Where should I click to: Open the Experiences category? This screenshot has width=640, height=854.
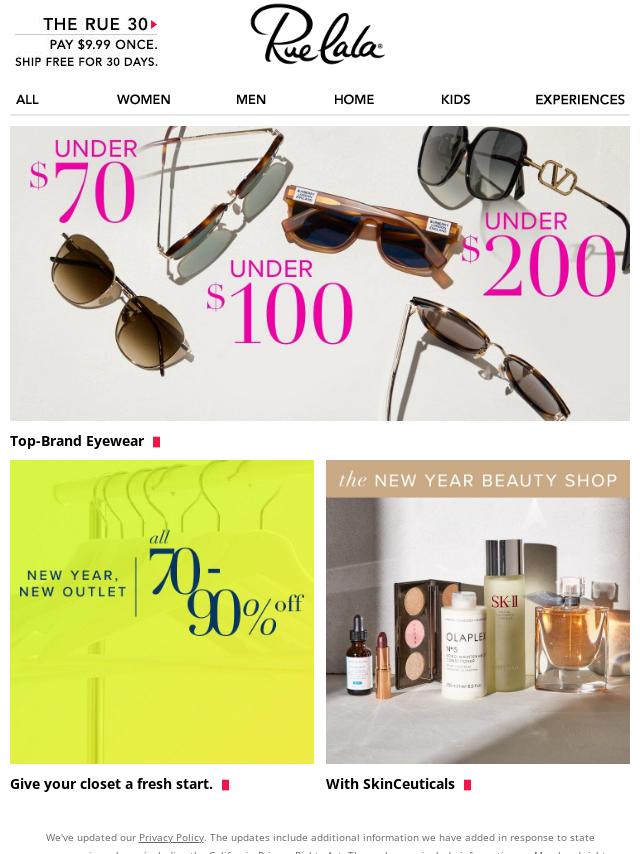(x=579, y=100)
